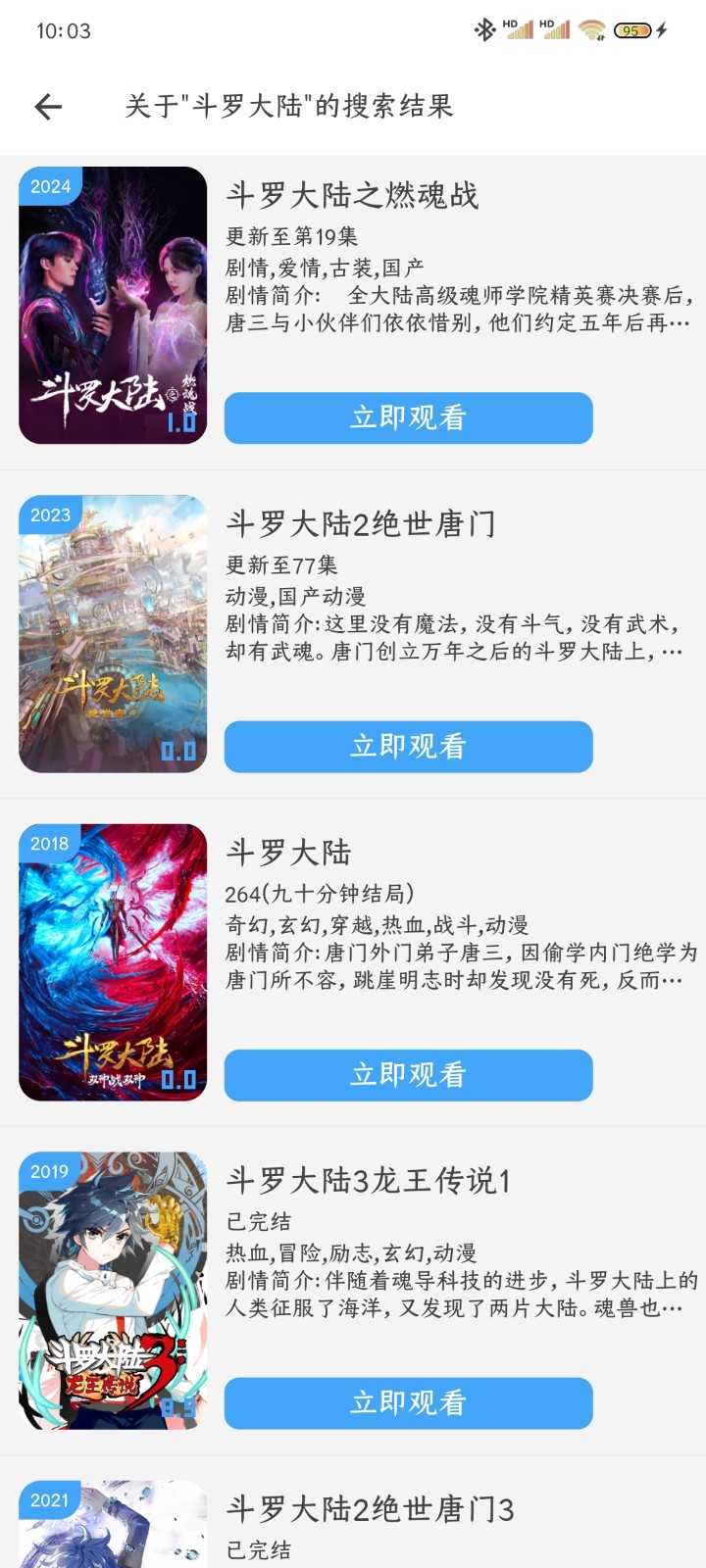Open the 2023 斗罗大陆2绝世唐门 cover image
The image size is (706, 1568).
point(113,634)
